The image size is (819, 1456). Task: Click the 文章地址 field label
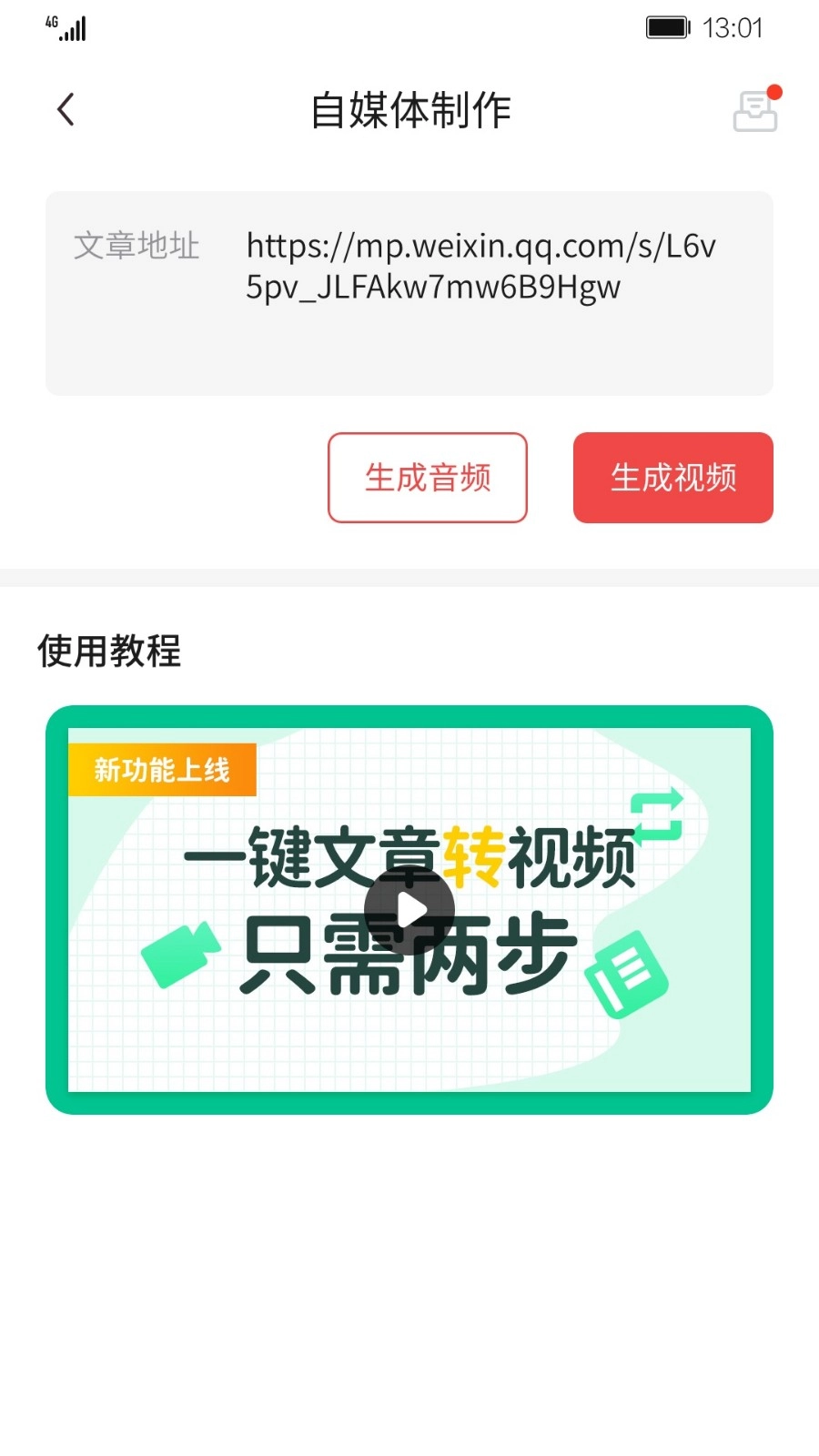(x=136, y=246)
